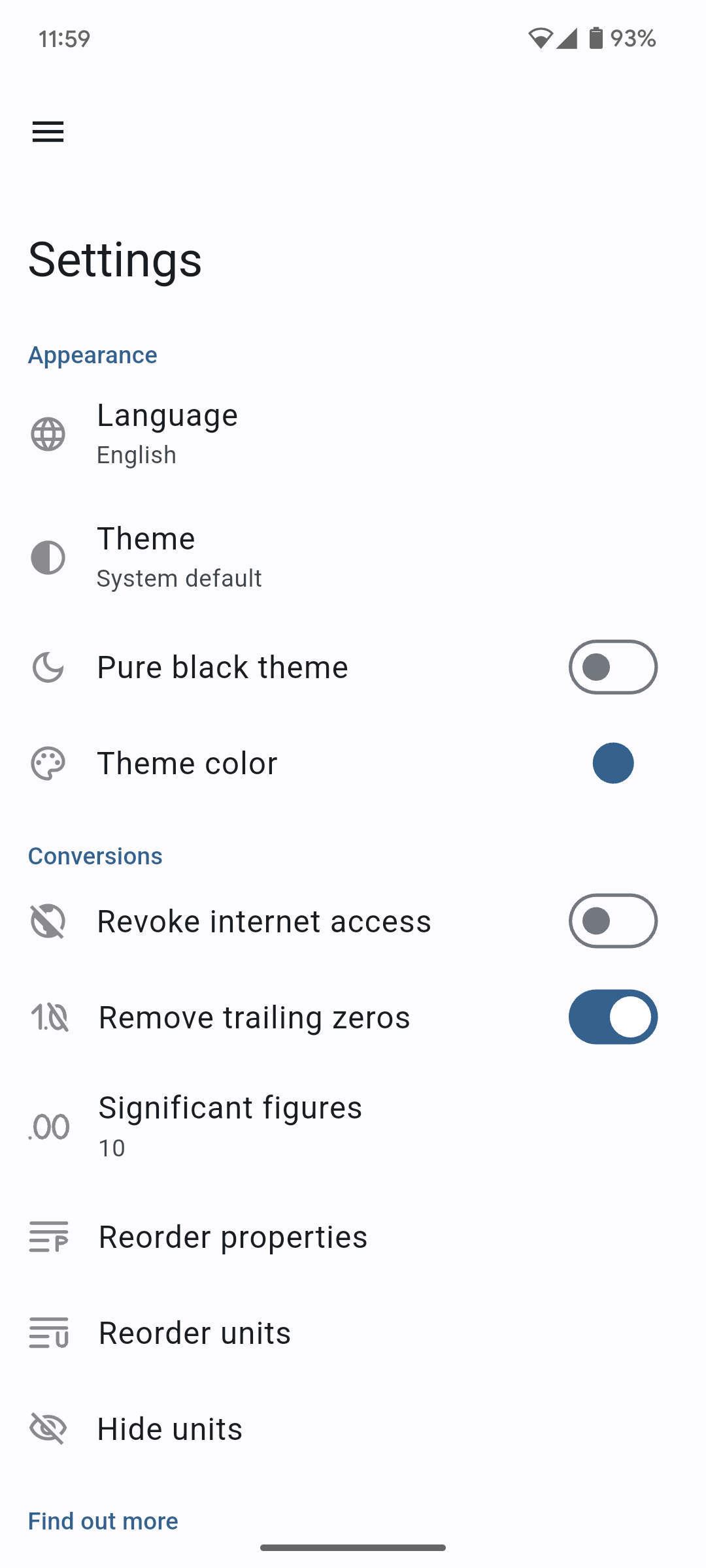The width and height of the screenshot is (706, 1568).
Task: Enable the Pure black theme switch
Action: point(613,667)
